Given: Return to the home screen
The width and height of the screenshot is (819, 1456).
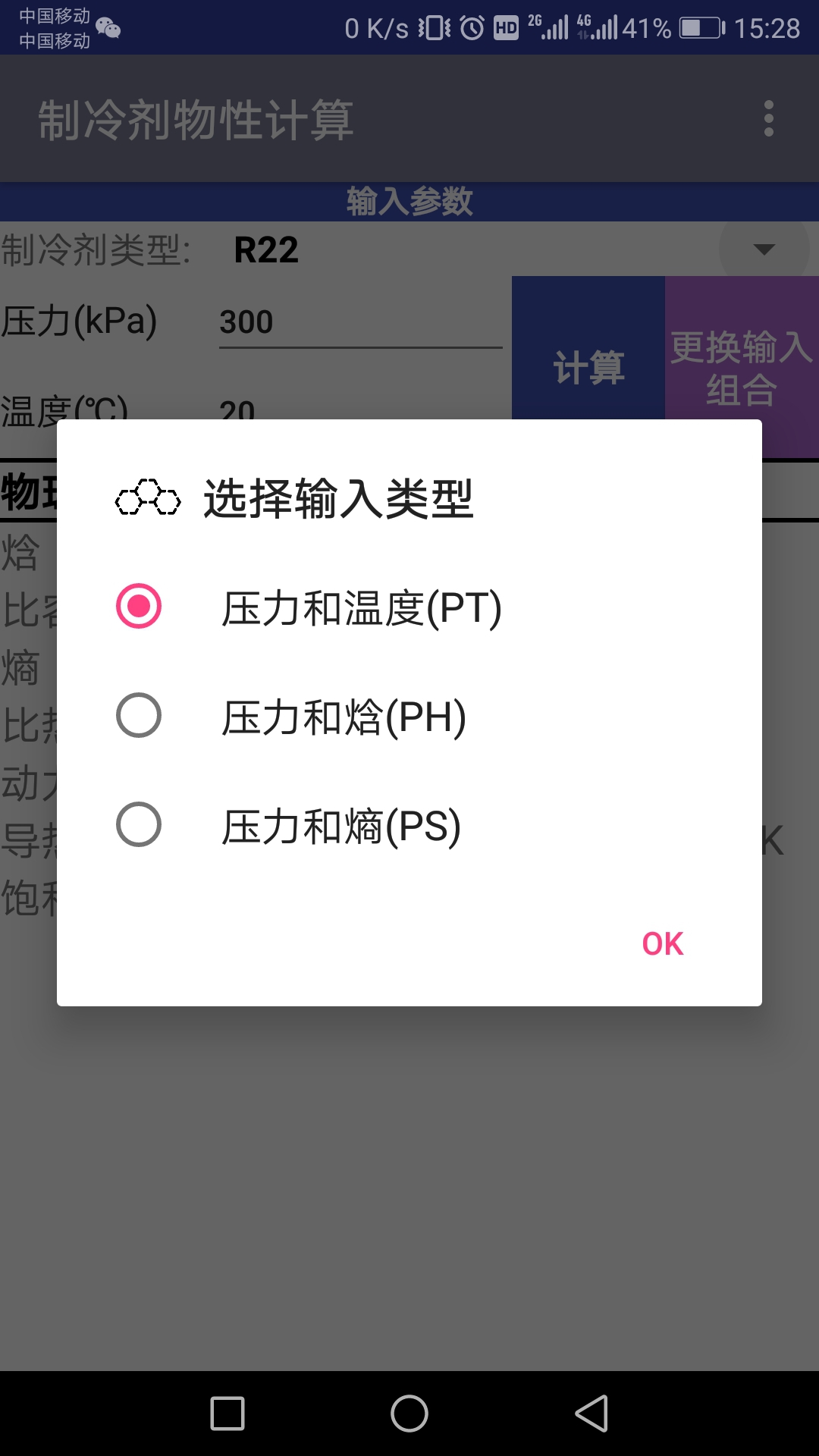Looking at the screenshot, I should pyautogui.click(x=409, y=1414).
